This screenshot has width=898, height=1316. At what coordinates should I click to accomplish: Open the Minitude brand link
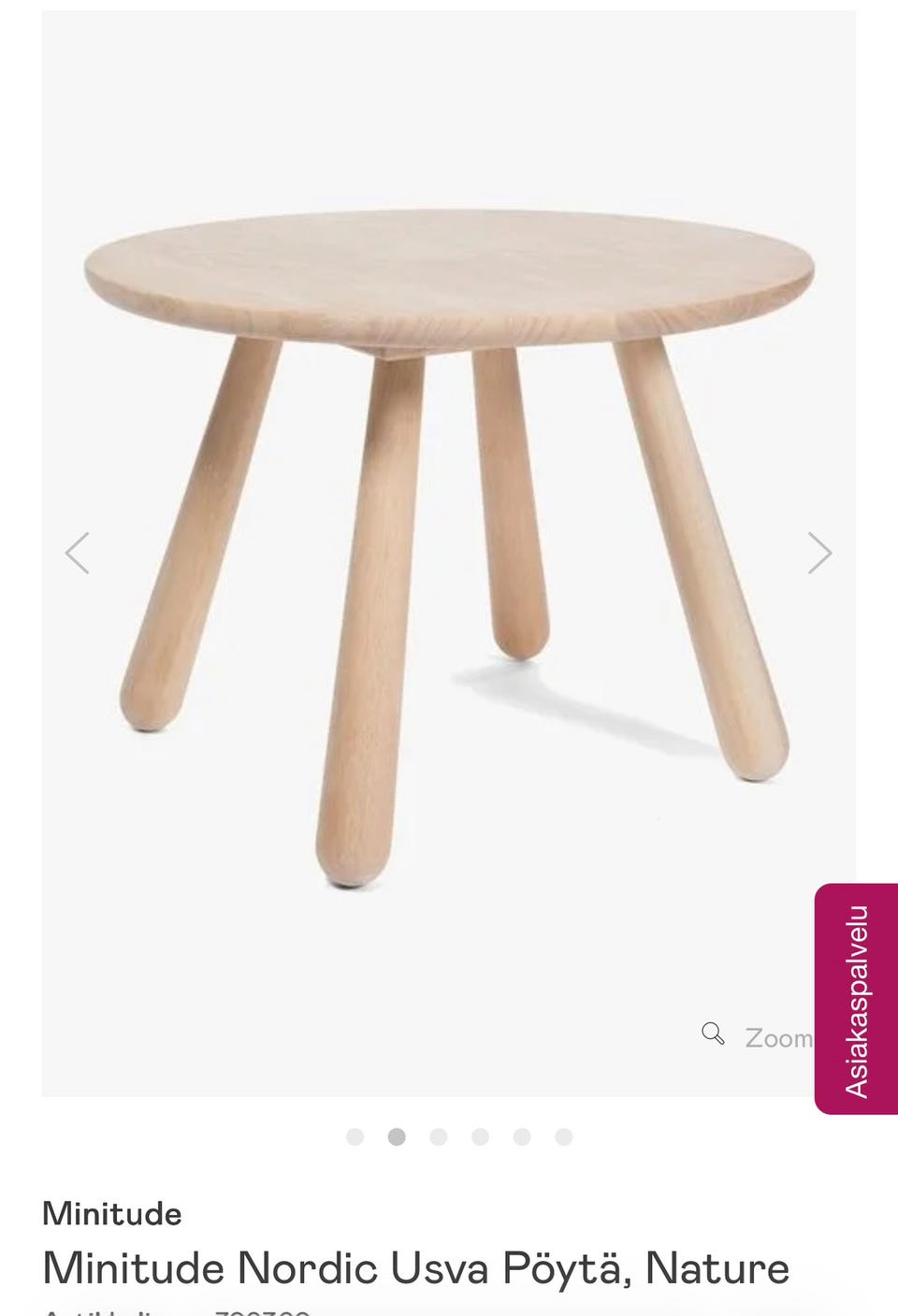coord(112,1213)
